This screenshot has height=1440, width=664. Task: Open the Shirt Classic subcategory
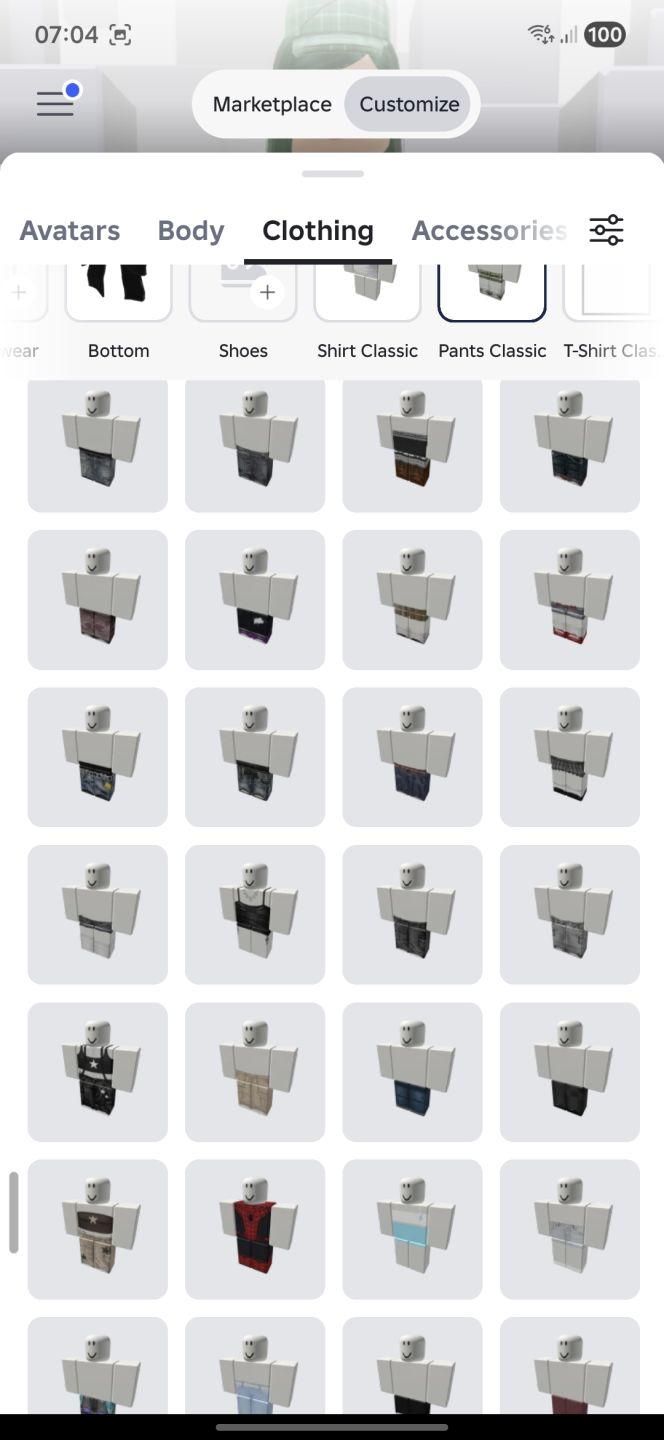pos(367,311)
